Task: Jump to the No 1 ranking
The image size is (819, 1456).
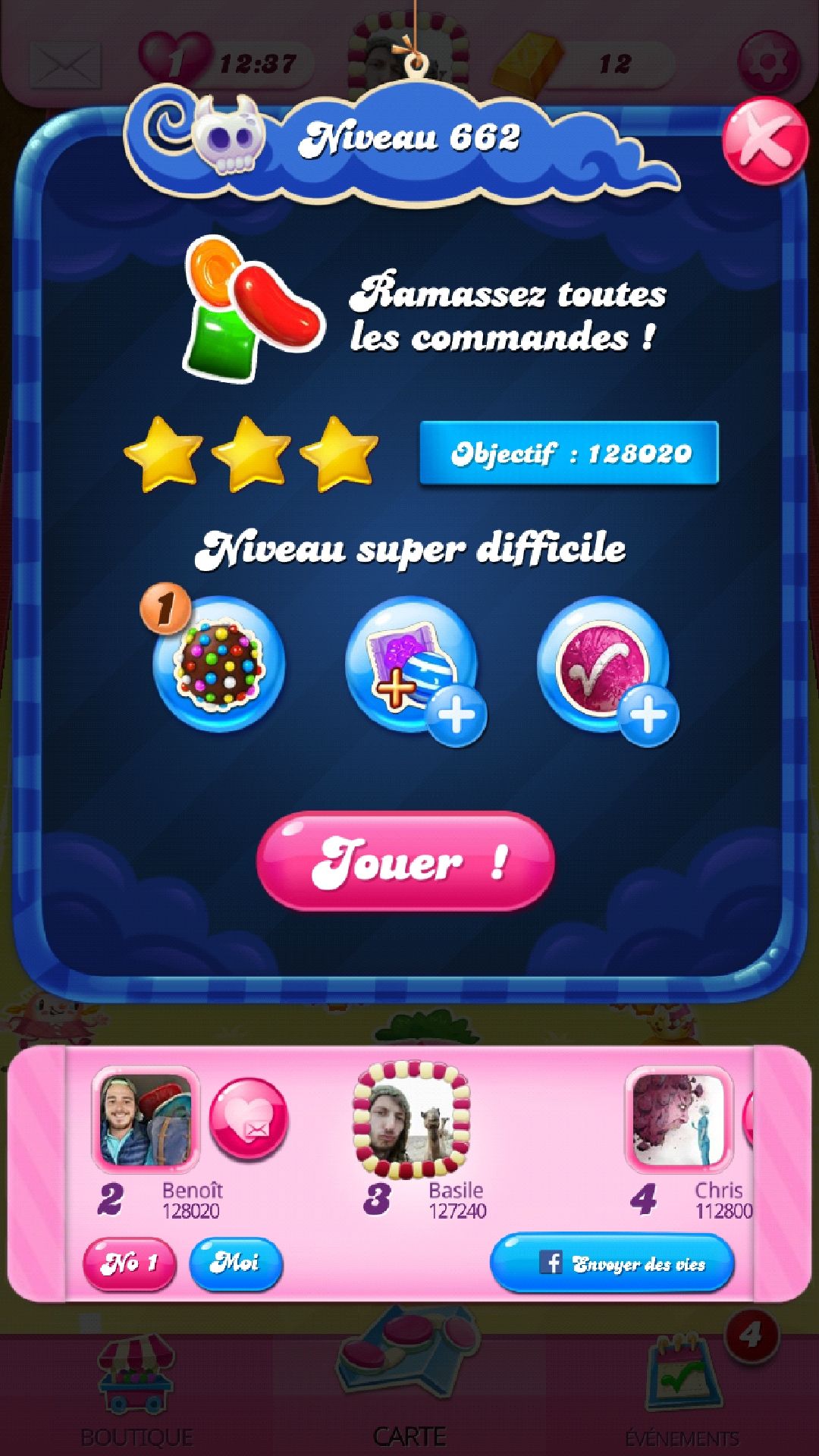Action: [x=129, y=1263]
